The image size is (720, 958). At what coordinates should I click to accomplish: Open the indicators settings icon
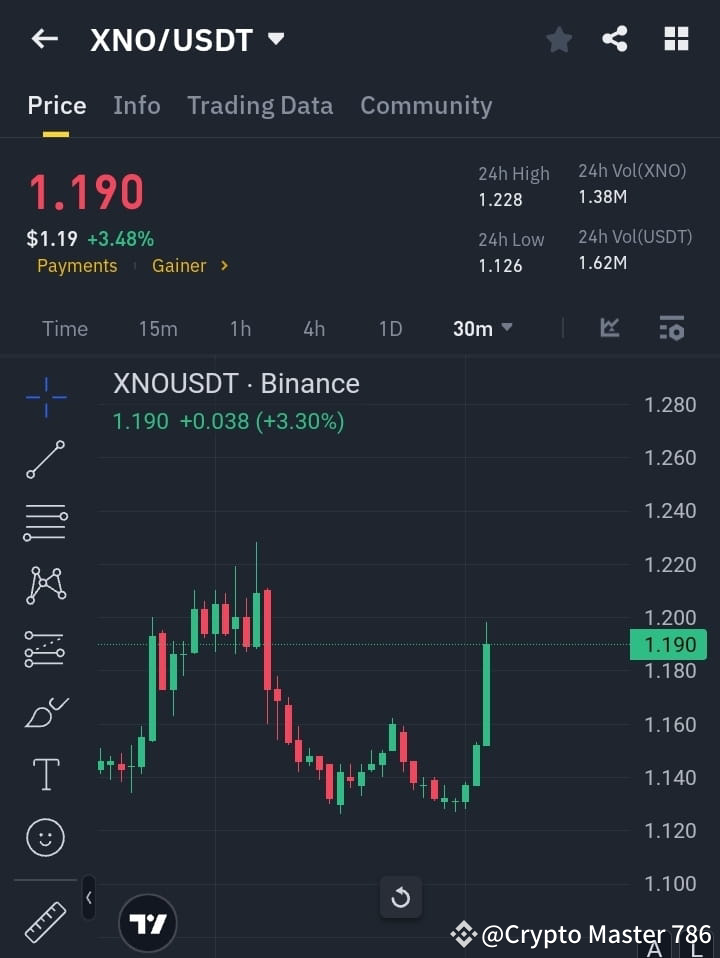(670, 328)
